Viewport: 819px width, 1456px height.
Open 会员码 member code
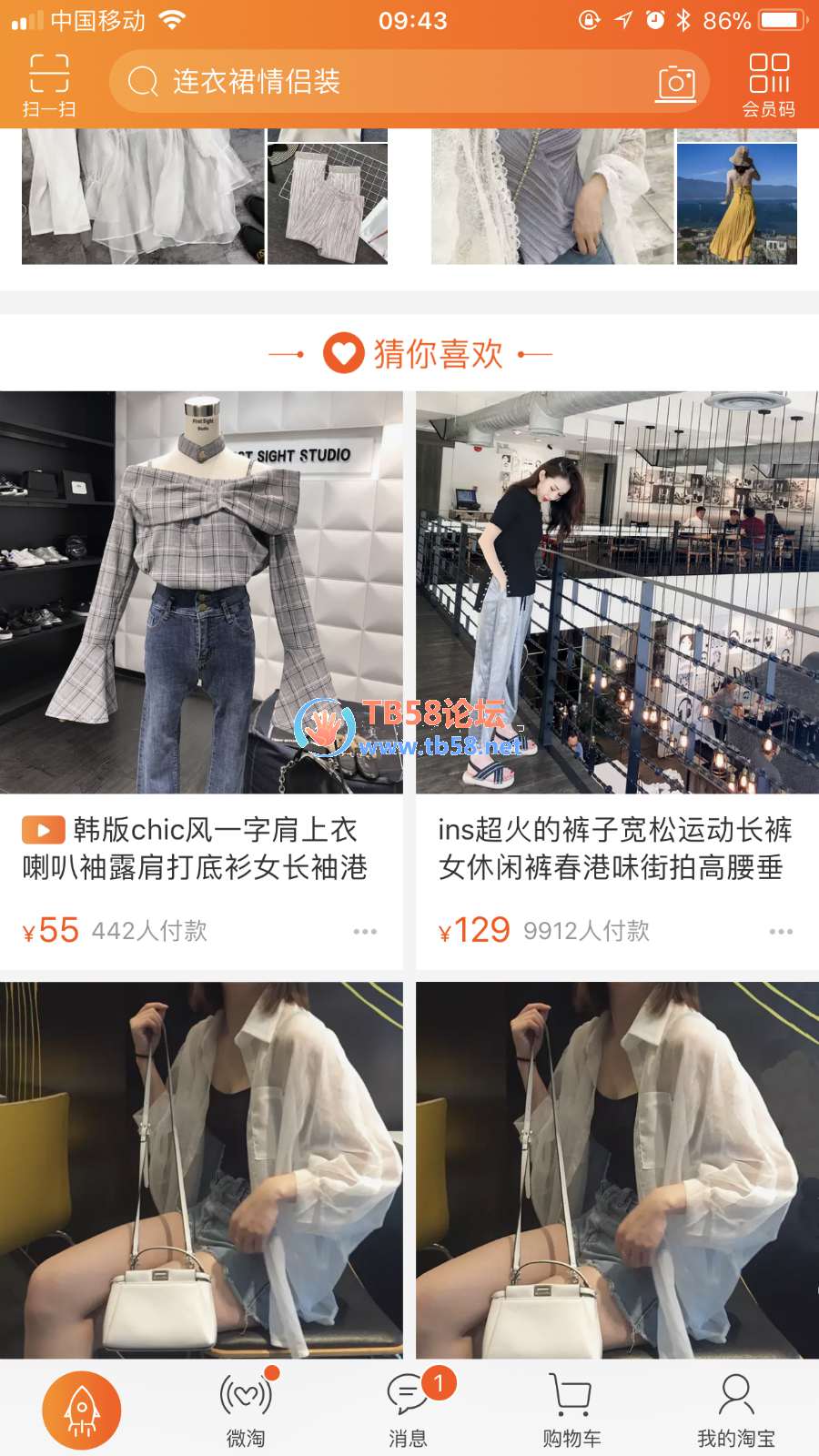pos(768,86)
